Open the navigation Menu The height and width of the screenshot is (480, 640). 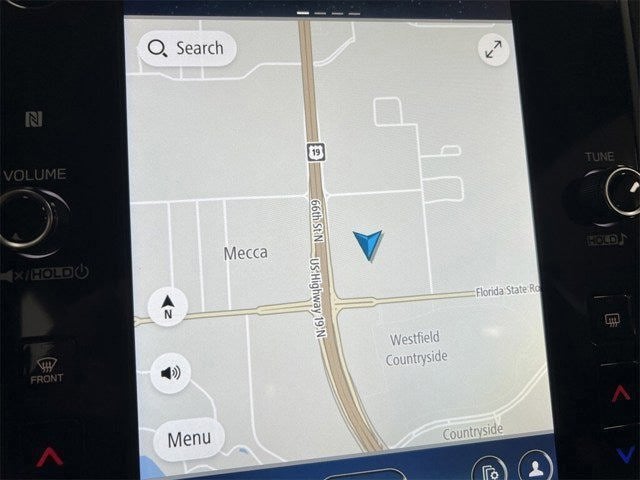(x=189, y=438)
